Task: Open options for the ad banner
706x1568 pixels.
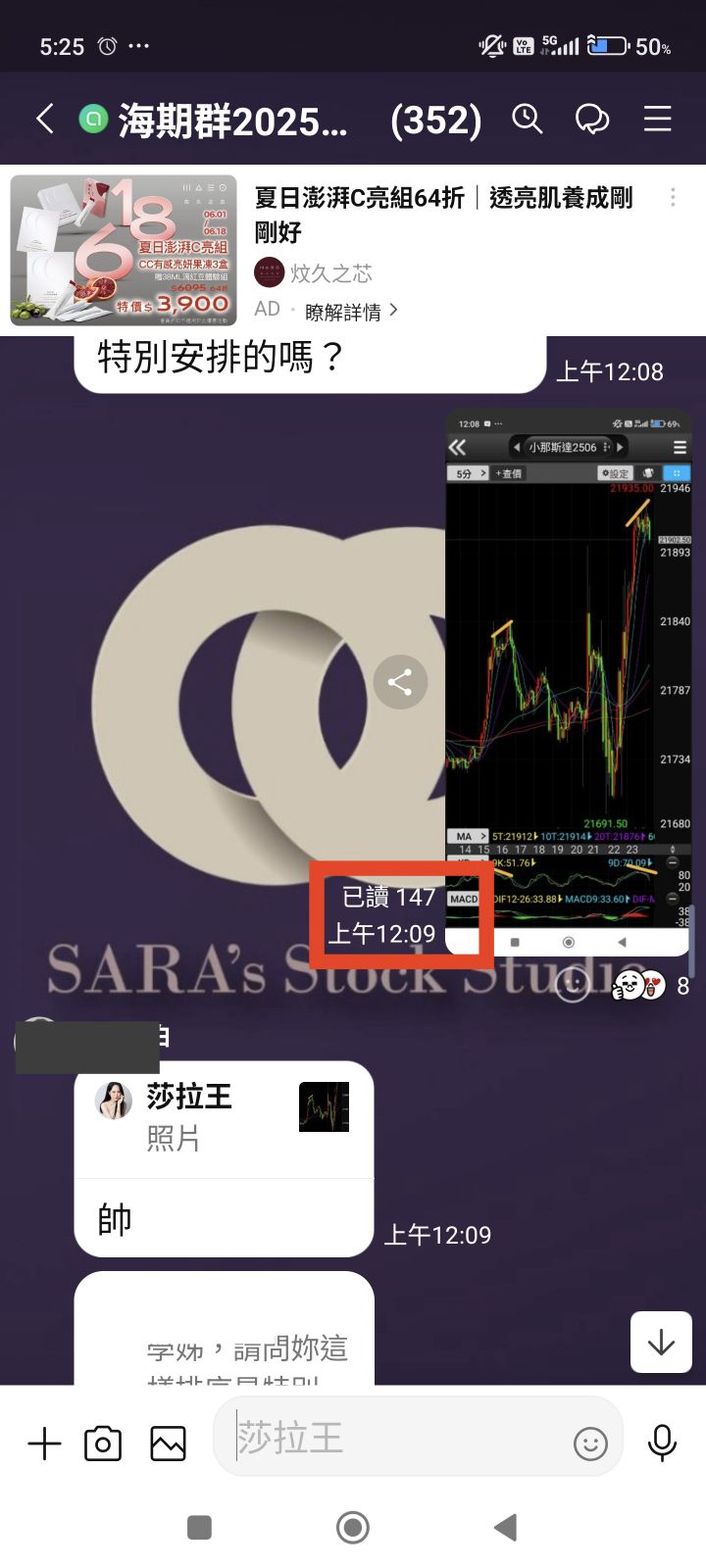Action: [673, 197]
